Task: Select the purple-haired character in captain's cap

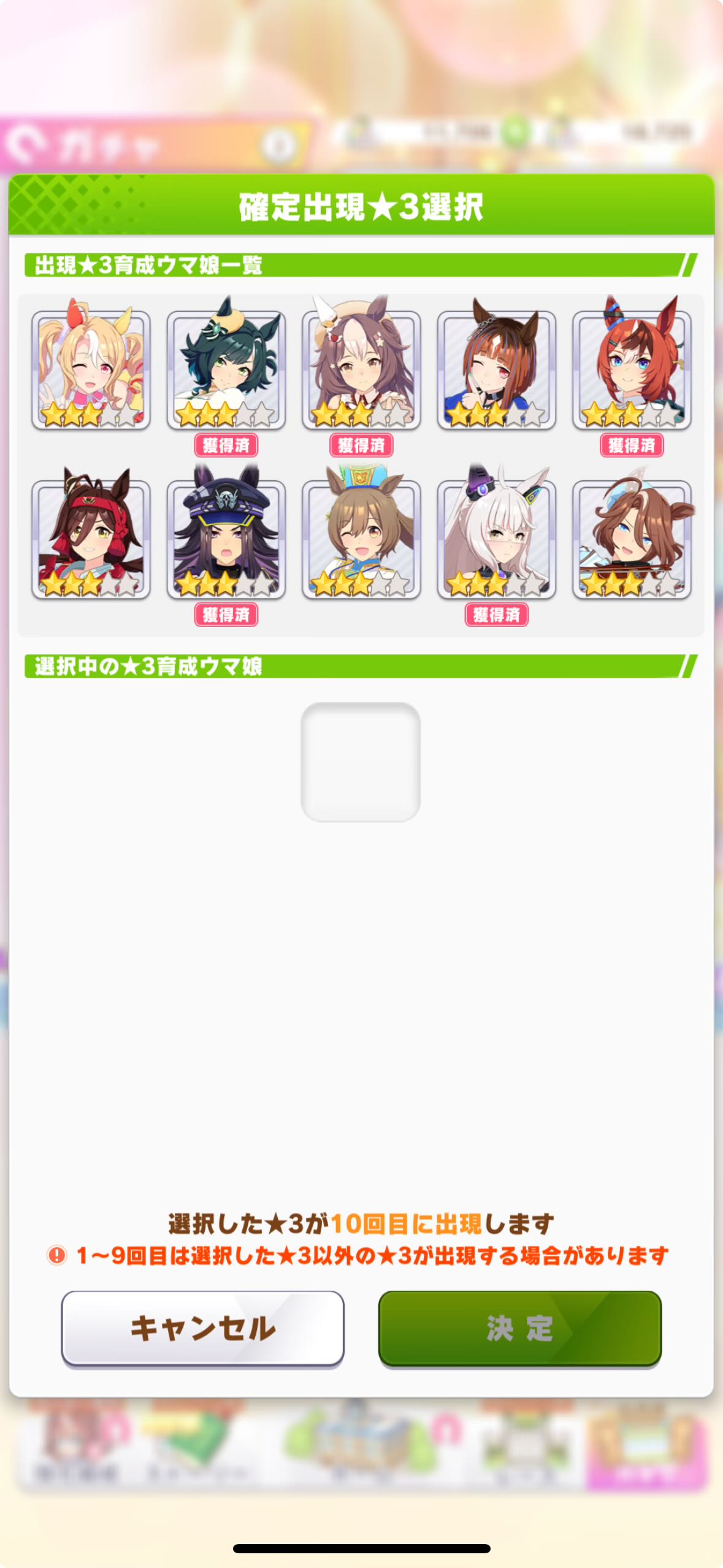Action: pyautogui.click(x=226, y=539)
